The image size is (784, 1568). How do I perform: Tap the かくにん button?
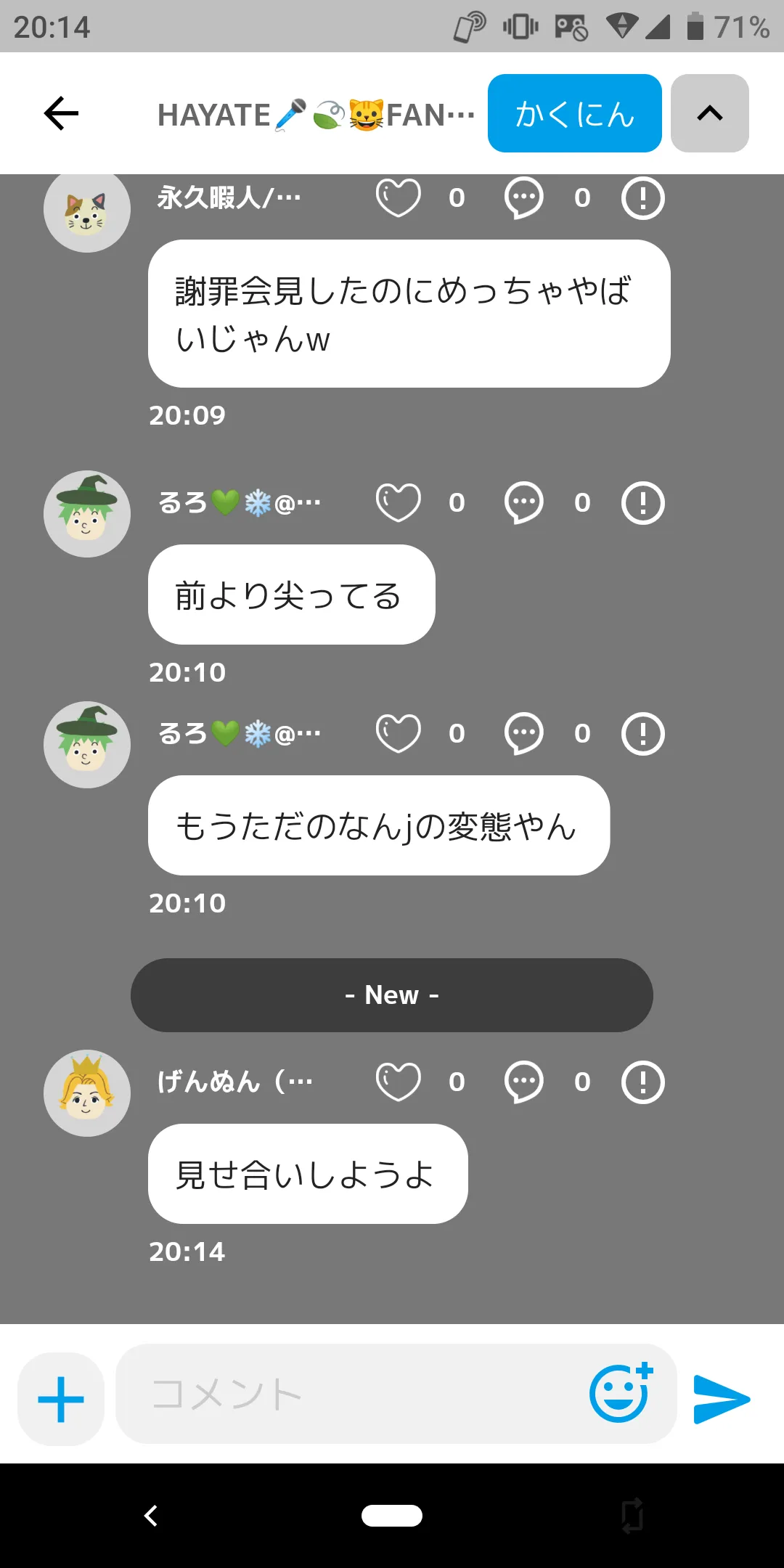tap(574, 113)
